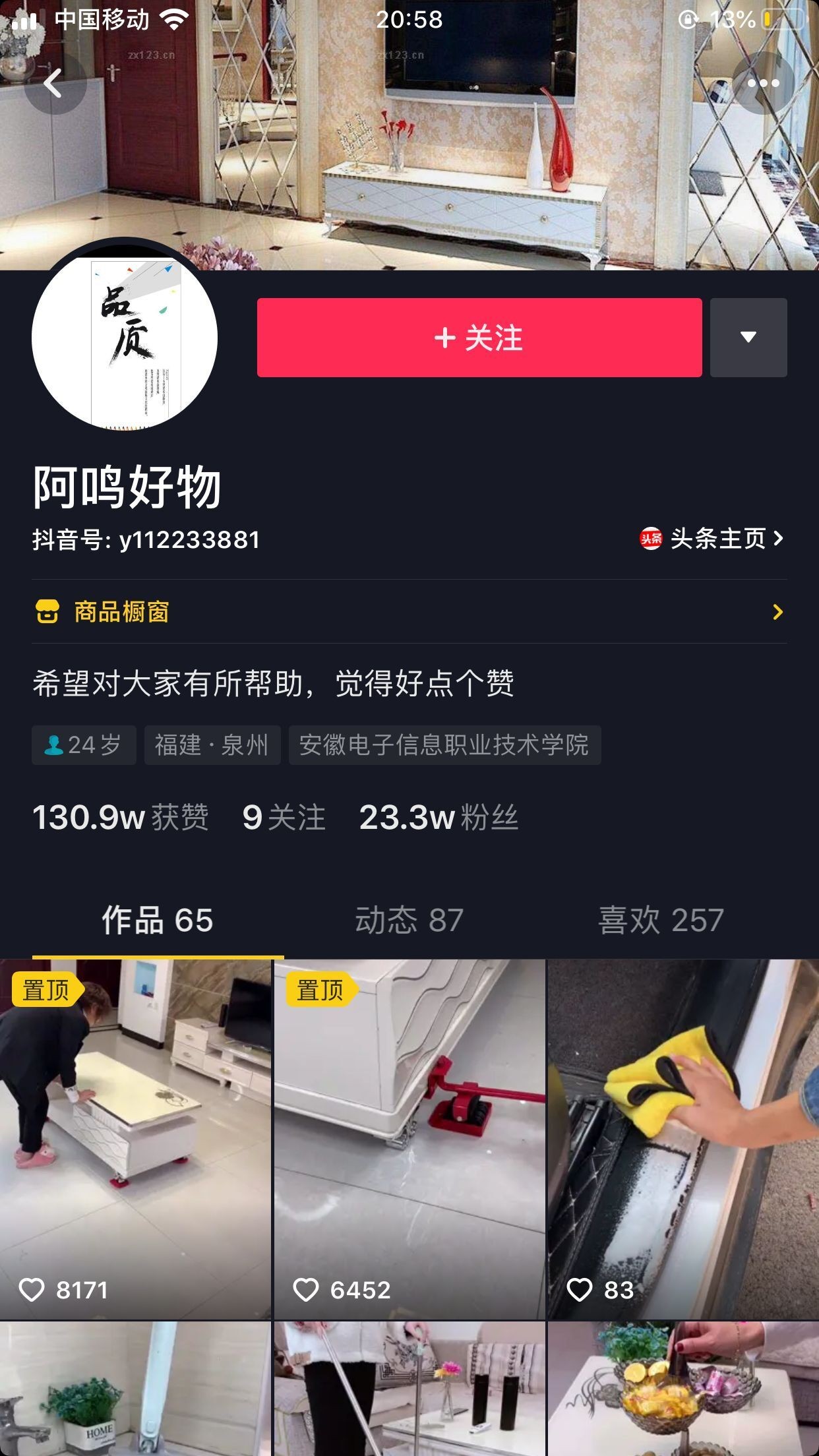Viewport: 819px width, 1456px height.
Task: Open the 头条主页 link
Action: [x=712, y=539]
